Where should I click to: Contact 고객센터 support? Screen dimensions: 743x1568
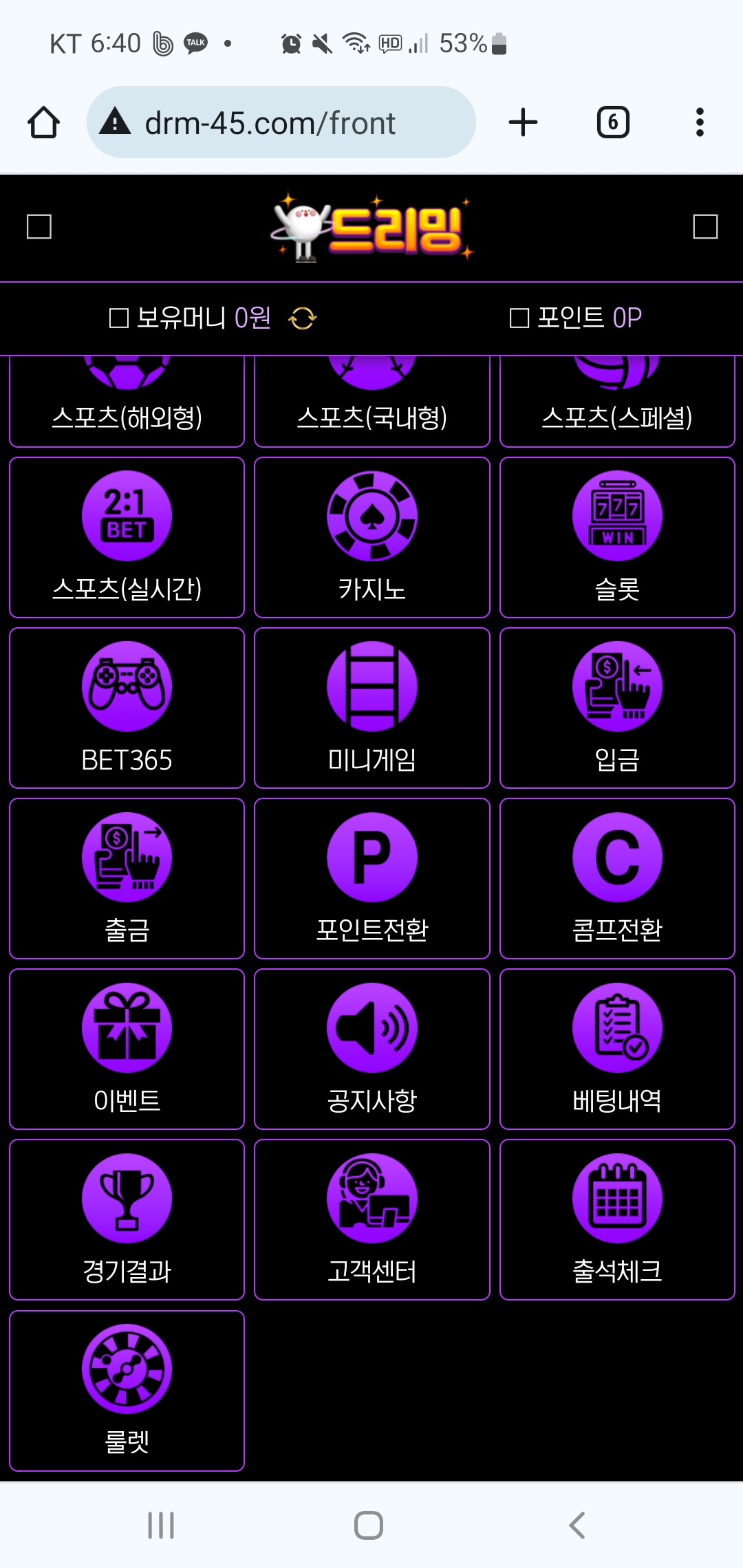[x=371, y=1219]
